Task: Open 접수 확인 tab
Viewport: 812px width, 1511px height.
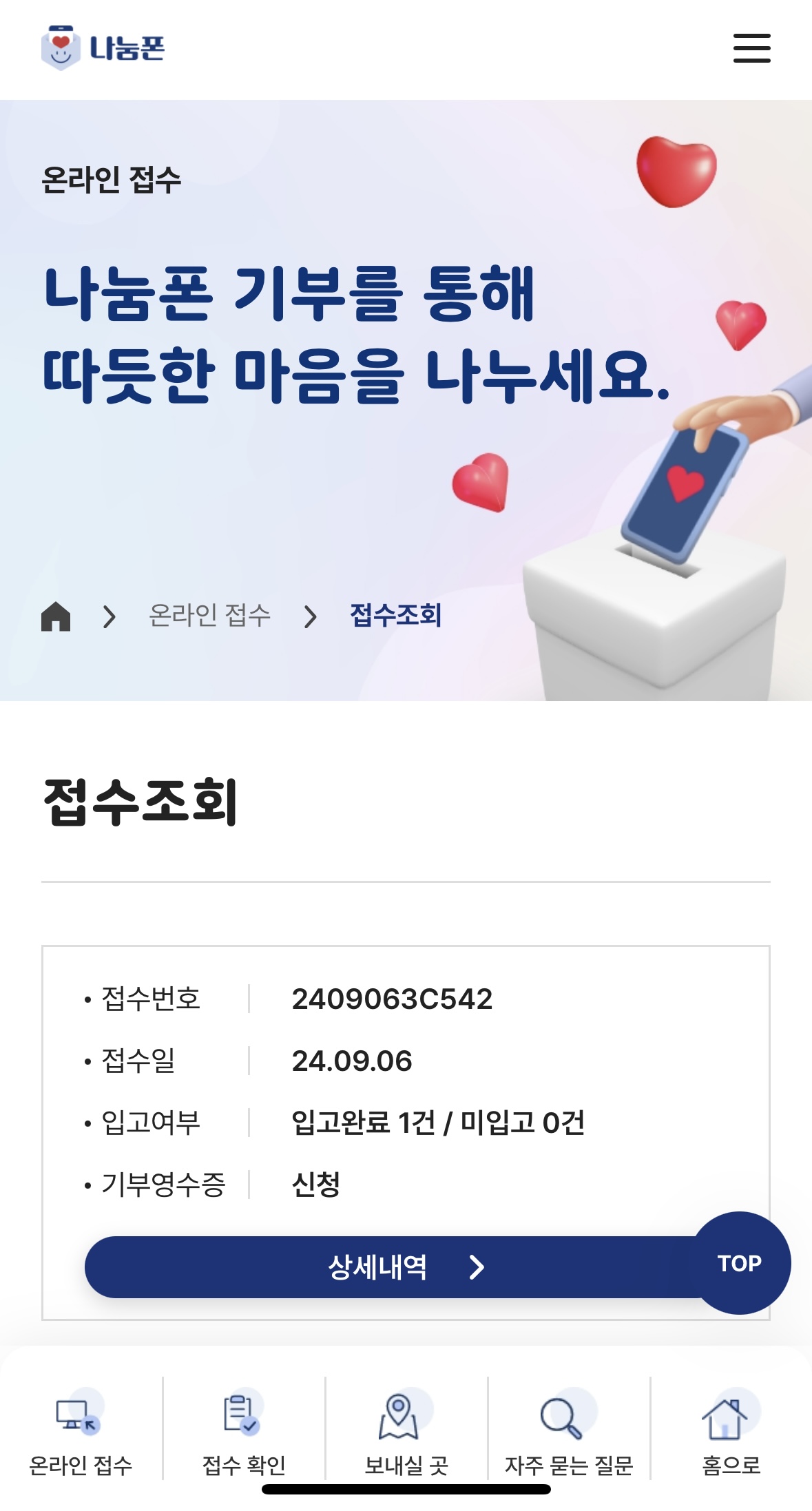Action: 244,1432
